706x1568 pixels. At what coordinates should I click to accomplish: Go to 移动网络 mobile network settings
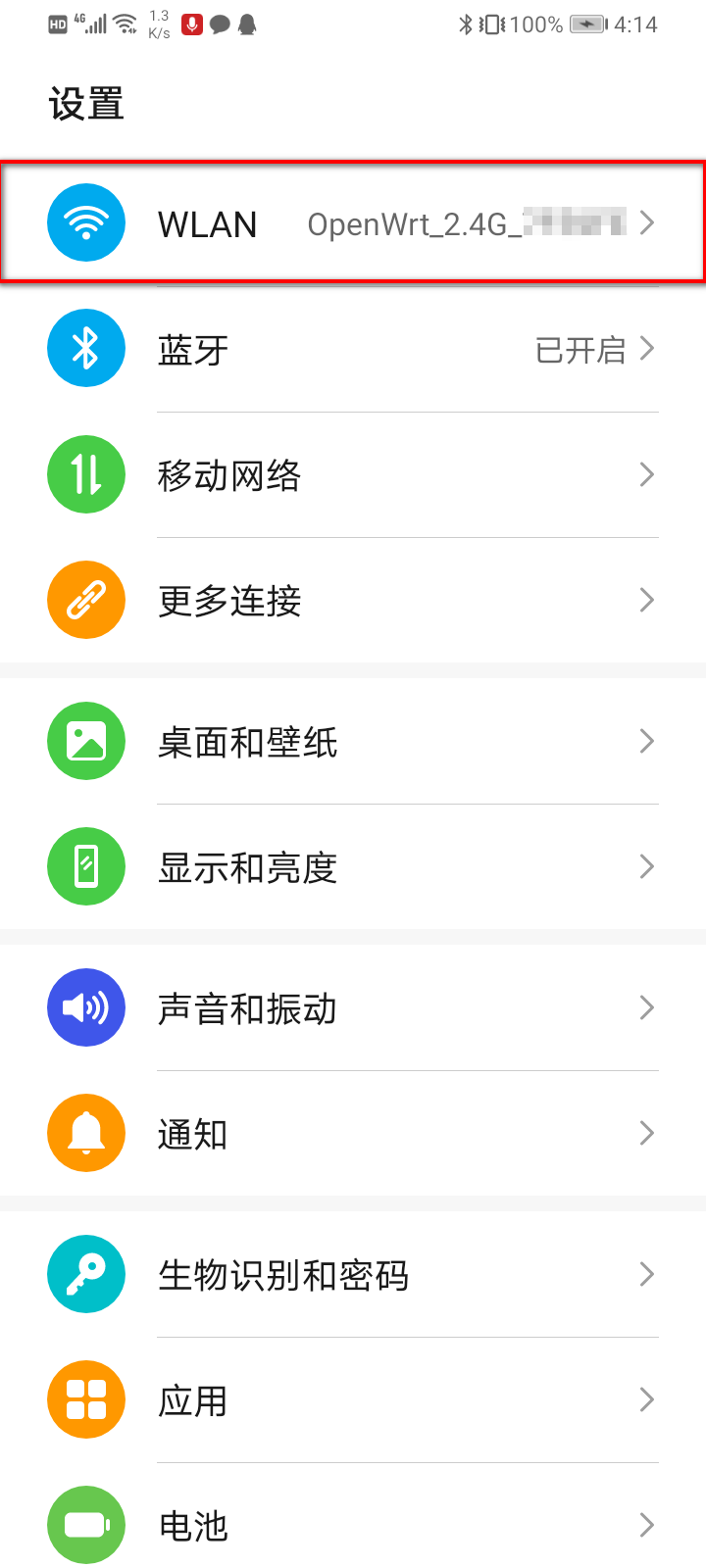[353, 475]
